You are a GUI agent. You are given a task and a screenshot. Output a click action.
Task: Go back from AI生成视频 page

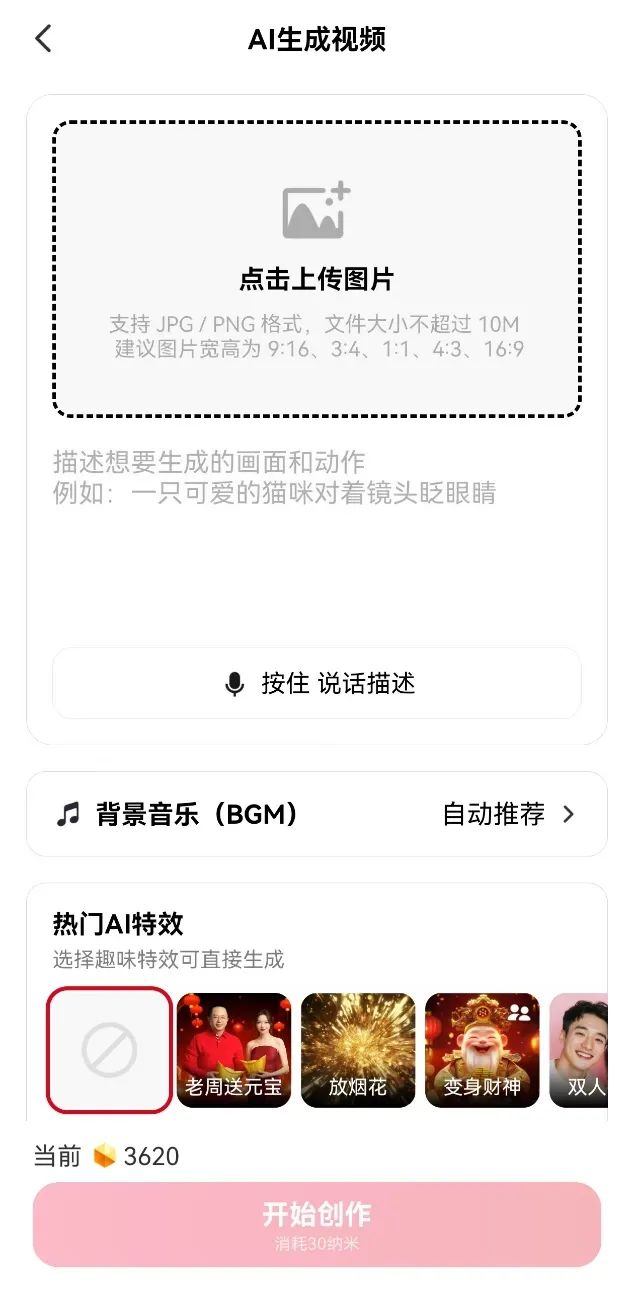click(43, 39)
